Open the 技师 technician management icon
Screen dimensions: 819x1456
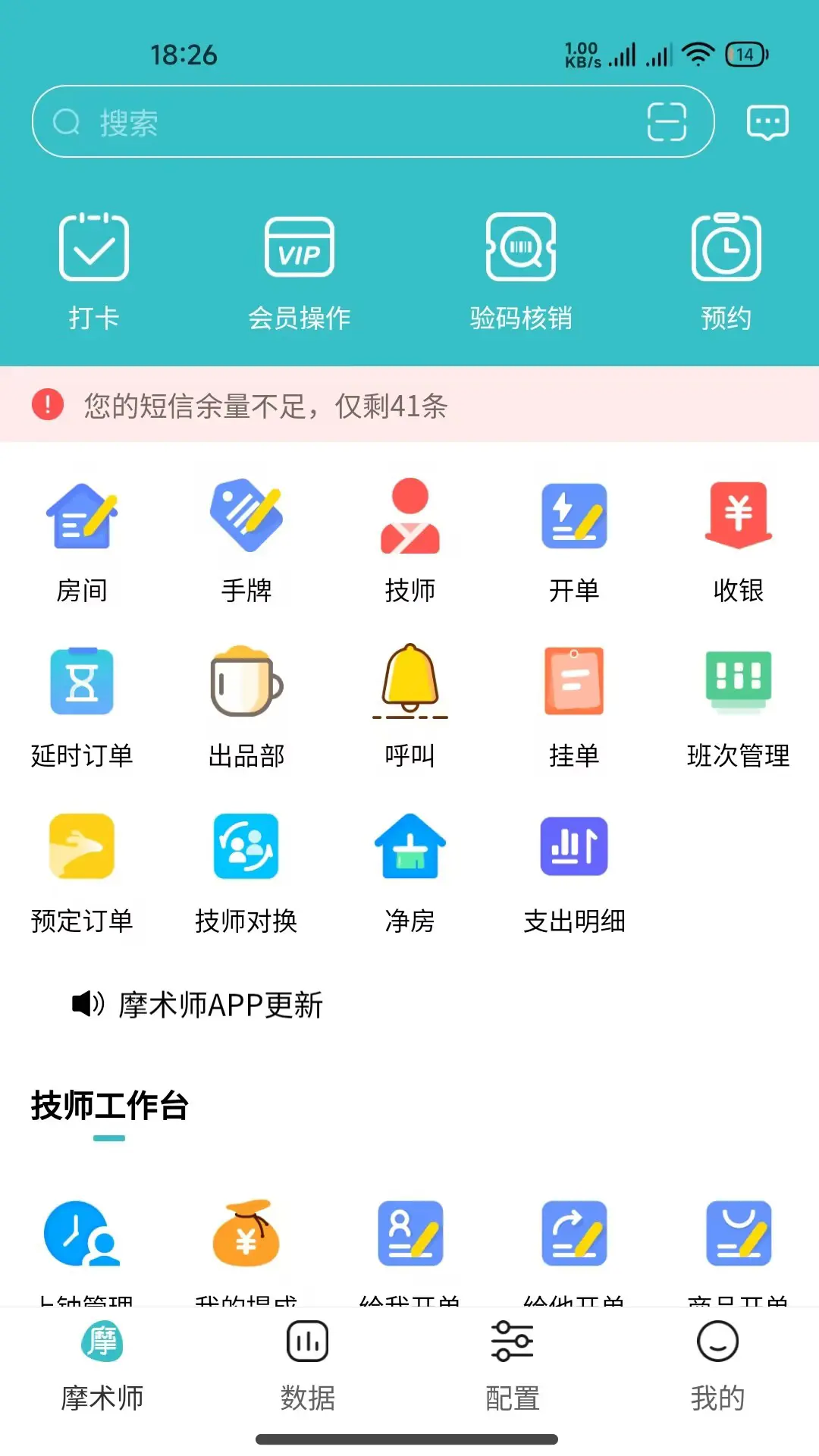[409, 538]
